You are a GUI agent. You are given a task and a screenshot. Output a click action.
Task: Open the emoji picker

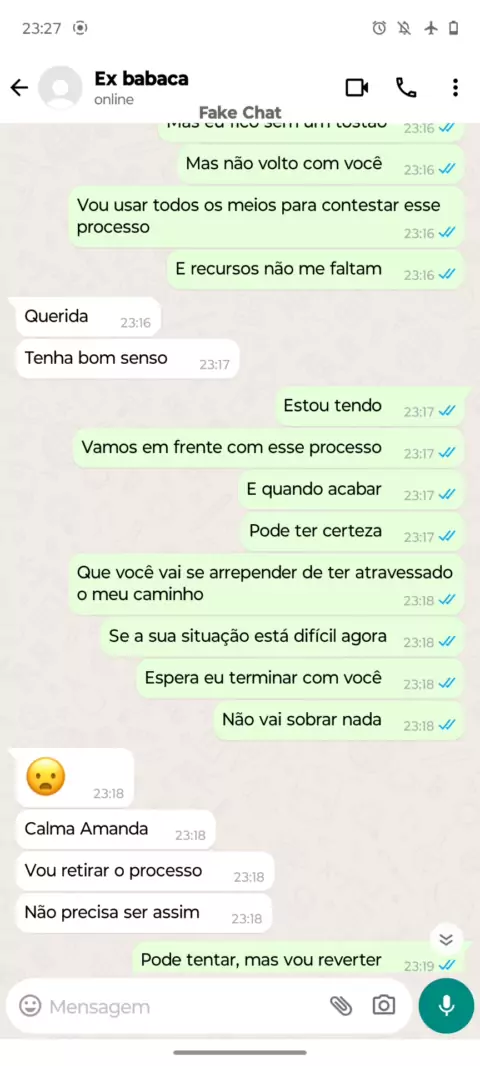(30, 1005)
